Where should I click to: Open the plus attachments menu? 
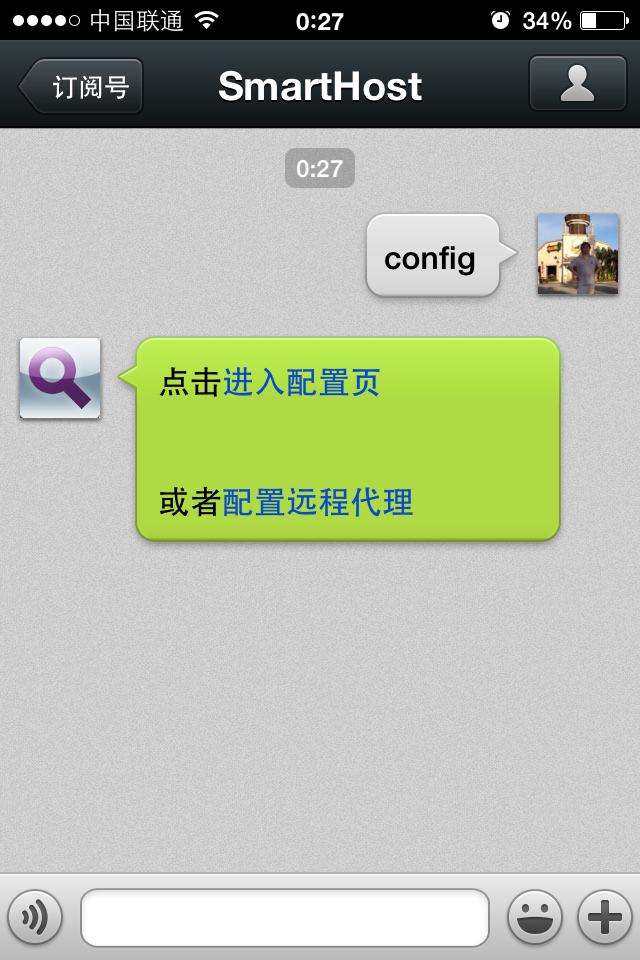coord(604,917)
